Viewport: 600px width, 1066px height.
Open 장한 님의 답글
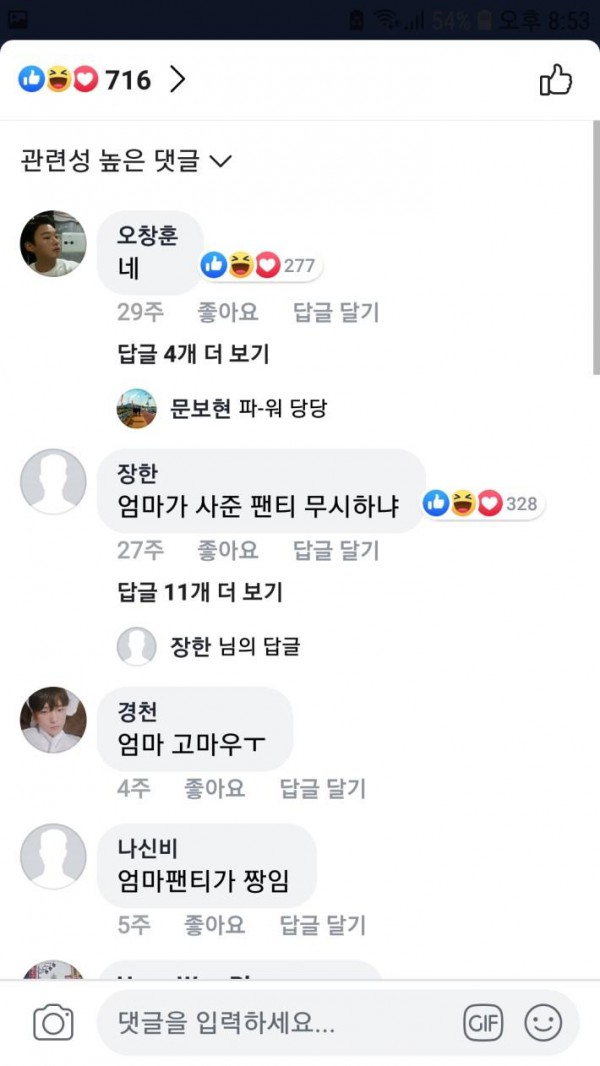point(208,647)
